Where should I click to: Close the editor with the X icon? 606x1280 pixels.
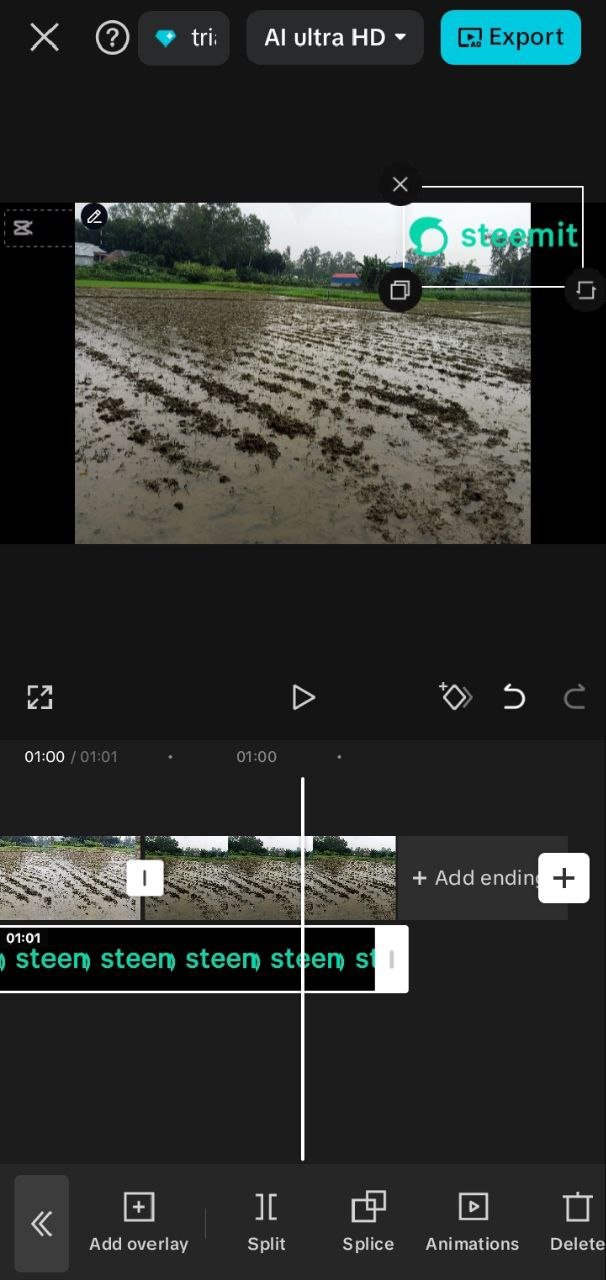click(x=44, y=38)
